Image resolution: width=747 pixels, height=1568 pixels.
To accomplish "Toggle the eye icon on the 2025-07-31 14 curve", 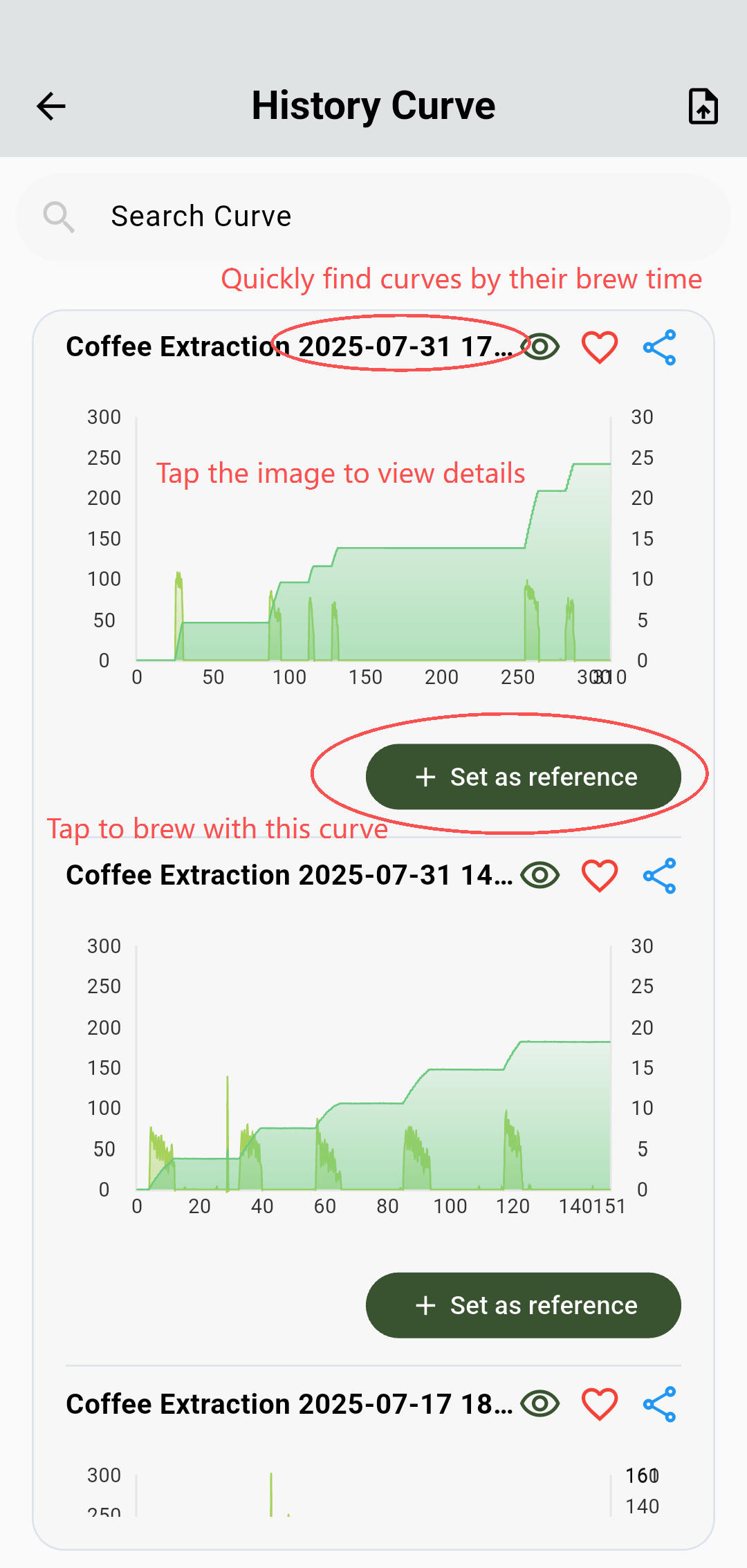I will (540, 876).
